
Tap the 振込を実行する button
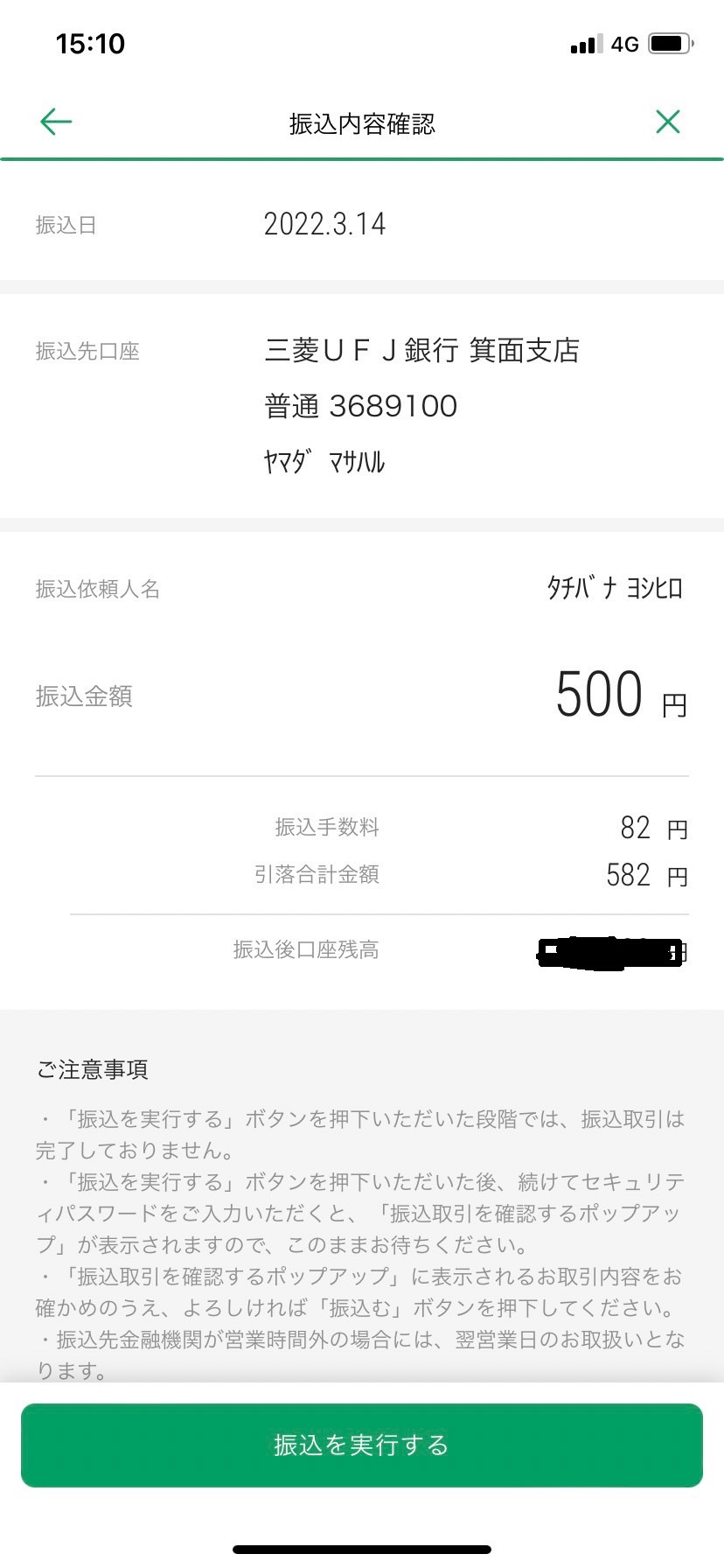click(x=362, y=1445)
